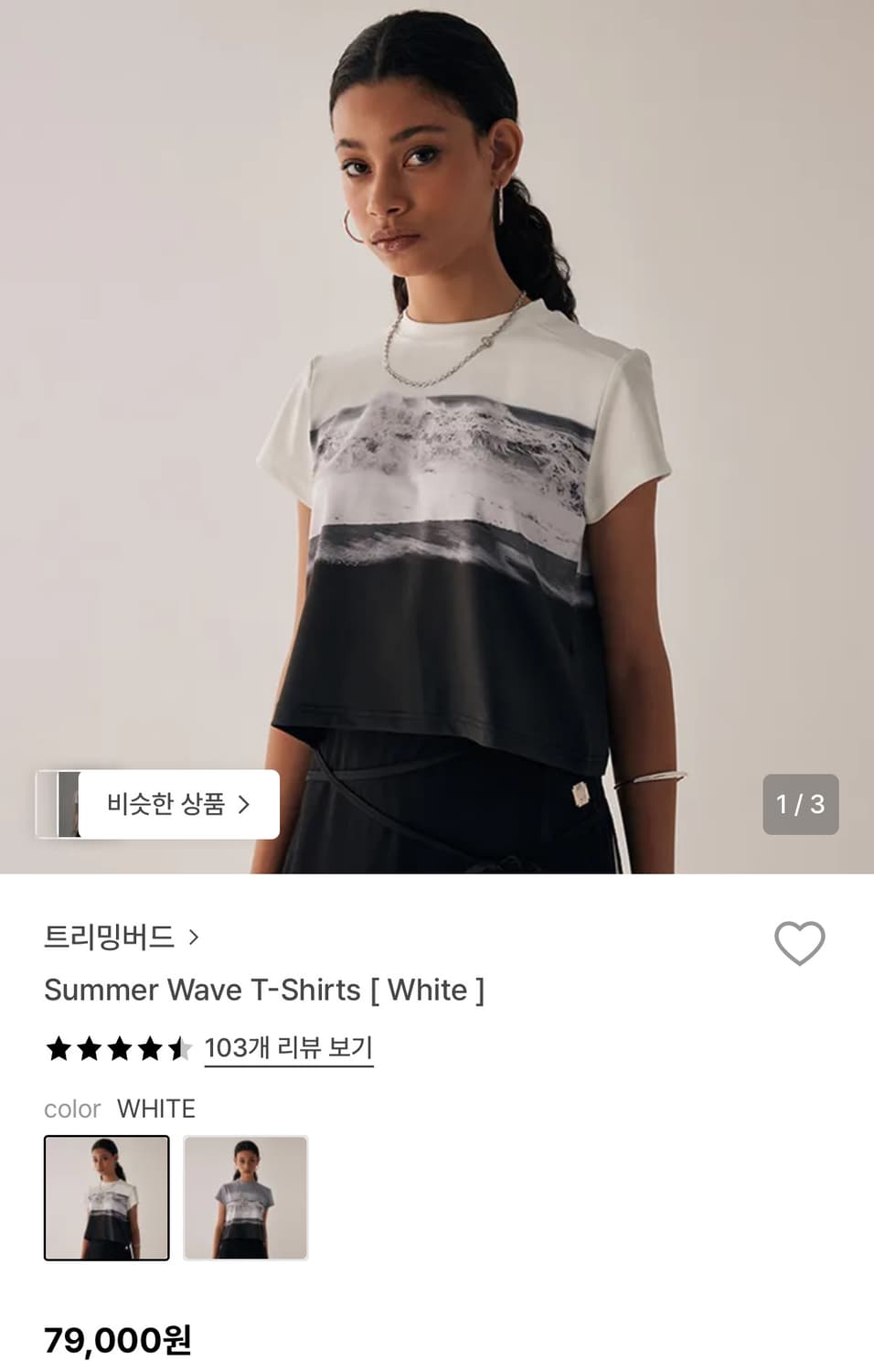Viewport: 874px width, 1372px height.
Task: Tap the underlined review count text
Action: (288, 1048)
